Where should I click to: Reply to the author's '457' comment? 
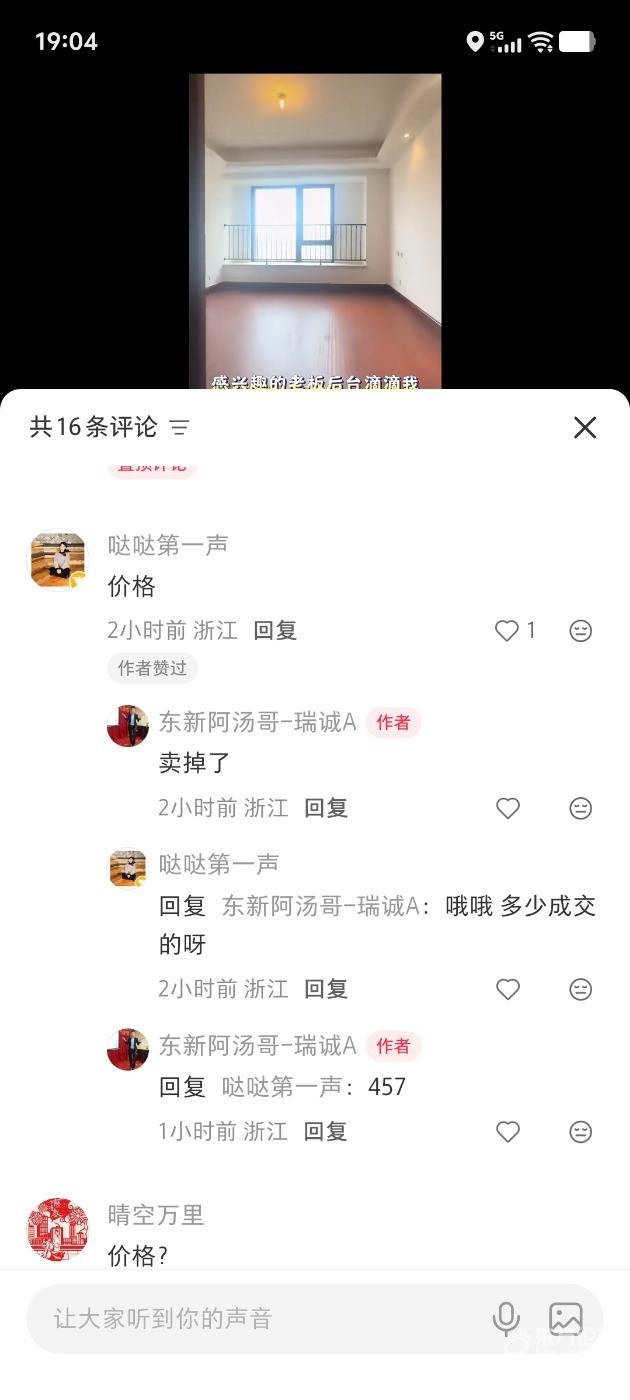(326, 1132)
